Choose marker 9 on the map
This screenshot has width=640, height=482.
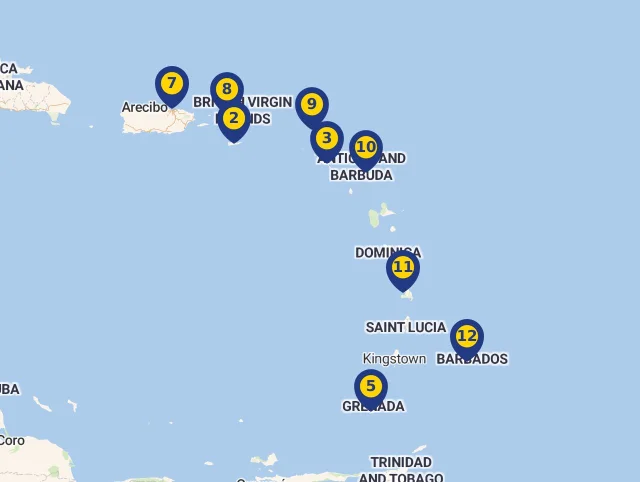click(x=312, y=104)
